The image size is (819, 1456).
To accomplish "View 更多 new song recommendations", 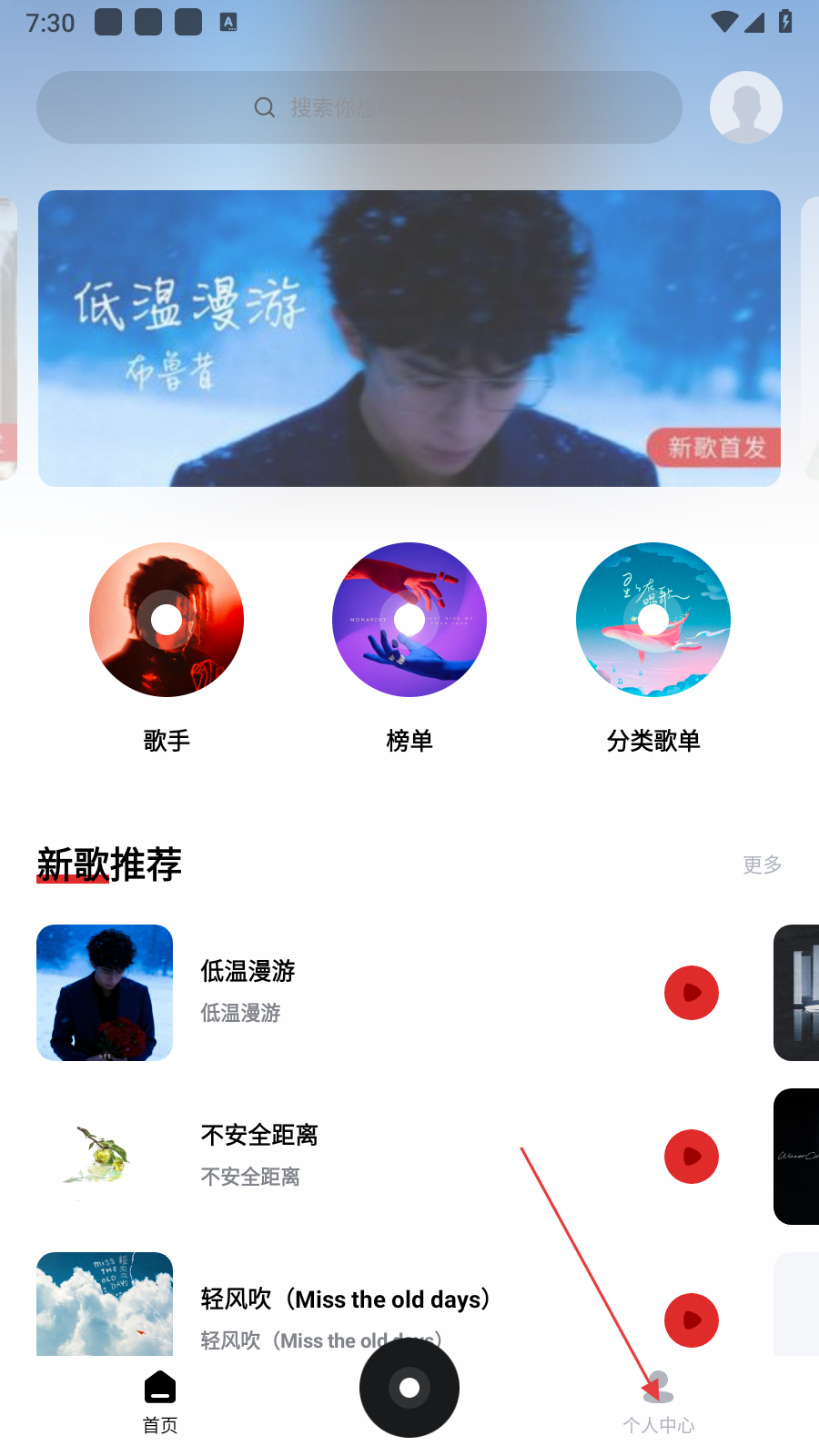I will (x=762, y=864).
